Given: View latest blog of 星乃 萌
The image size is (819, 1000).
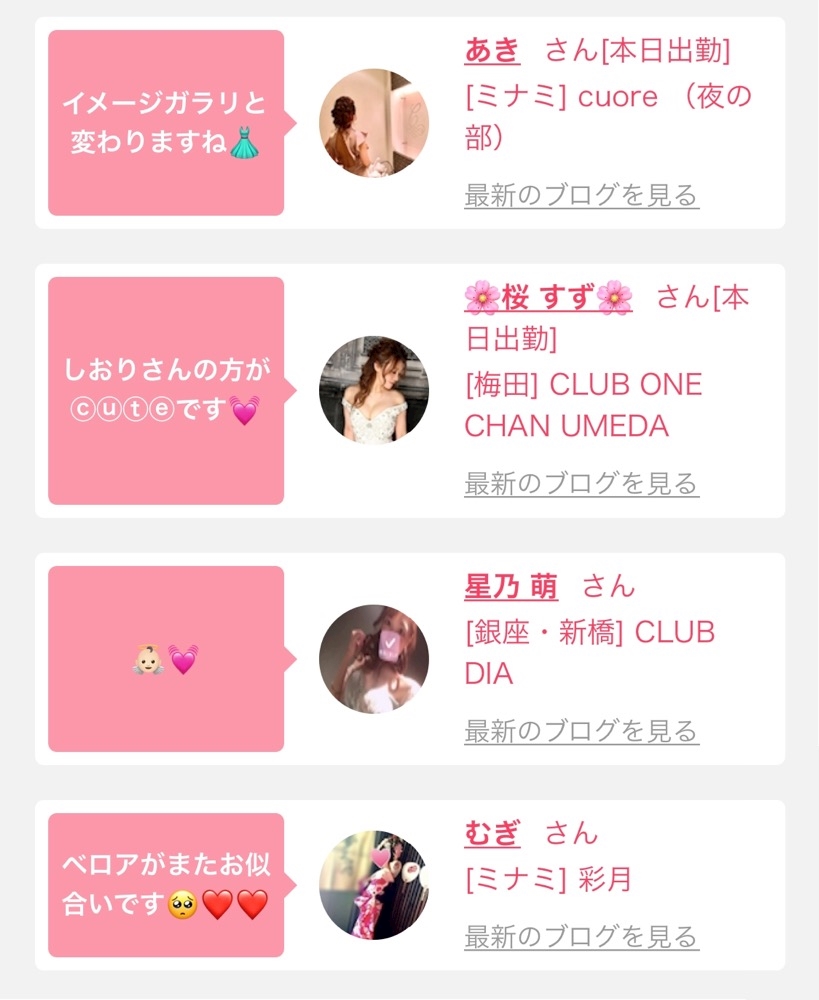Looking at the screenshot, I should [582, 731].
